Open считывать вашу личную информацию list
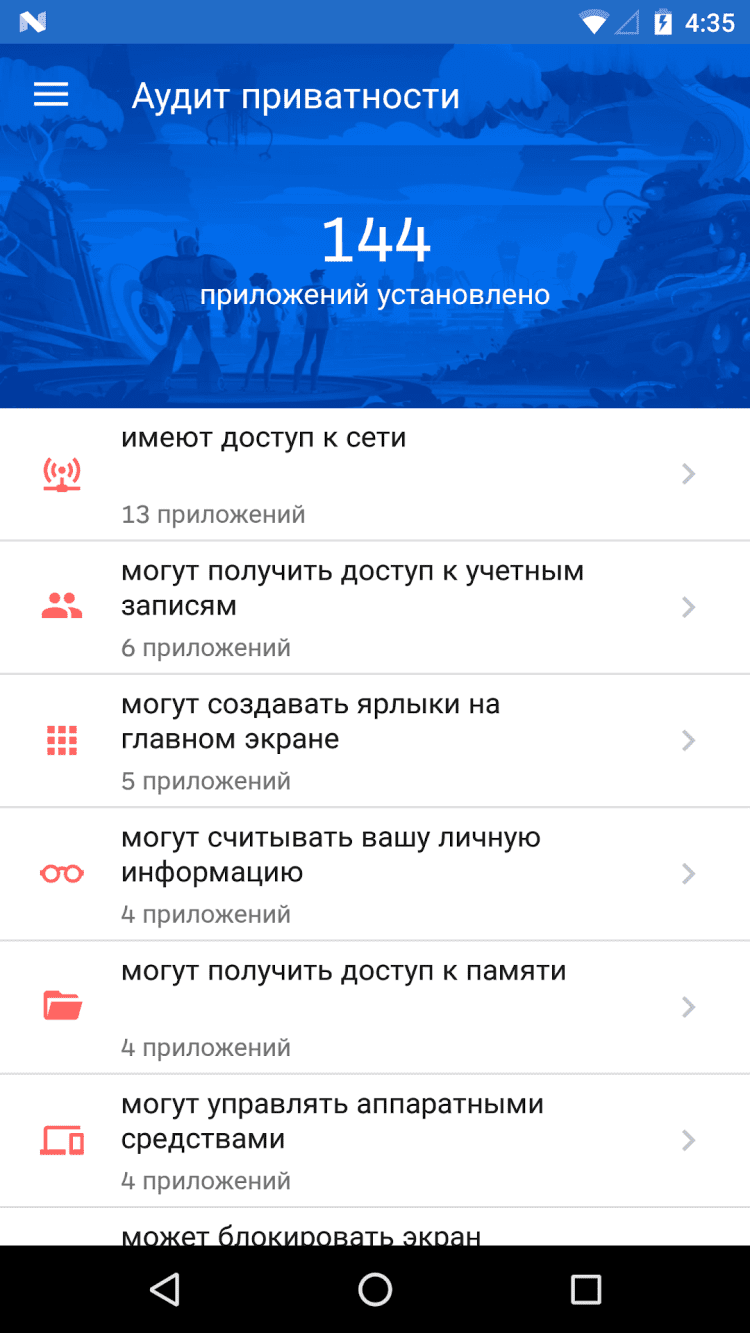The width and height of the screenshot is (750, 1333). [x=375, y=873]
